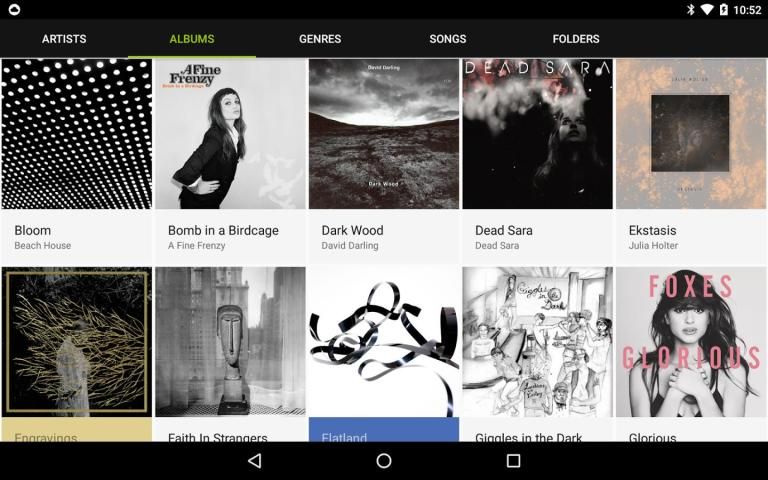The image size is (768, 480).
Task: Open the Genres tab
Action: point(320,39)
